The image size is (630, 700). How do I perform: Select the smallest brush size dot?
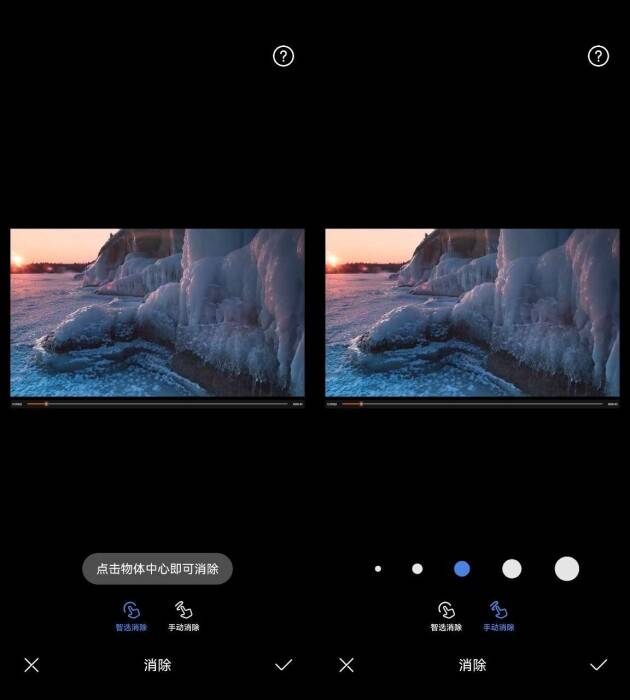[x=378, y=569]
